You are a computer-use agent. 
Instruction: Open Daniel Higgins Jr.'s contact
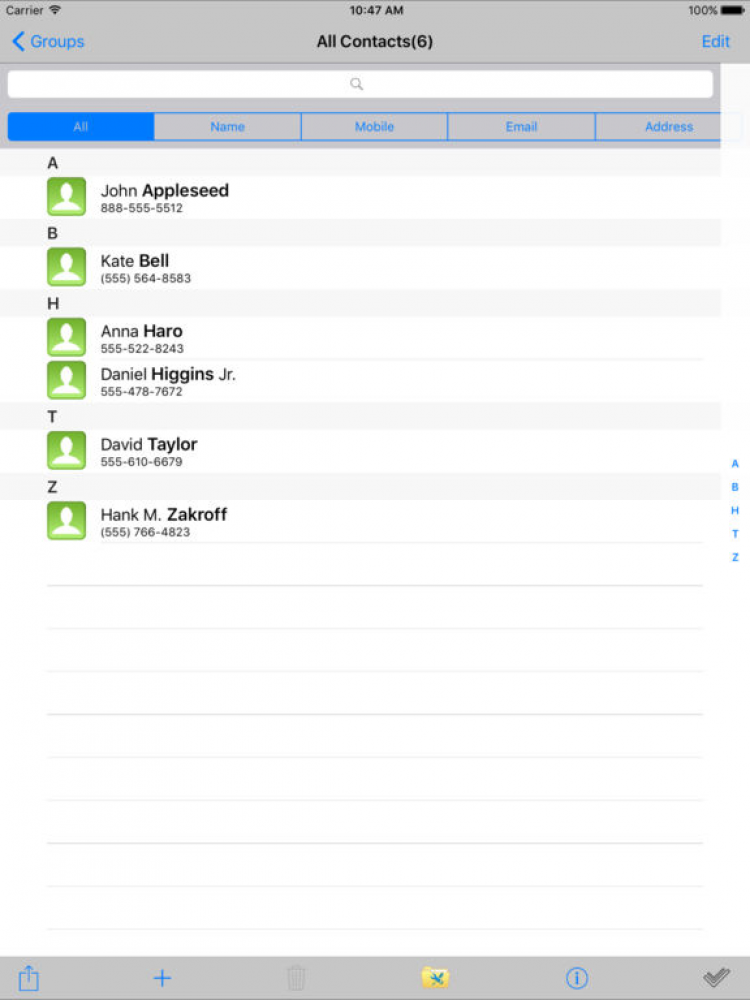coord(360,381)
